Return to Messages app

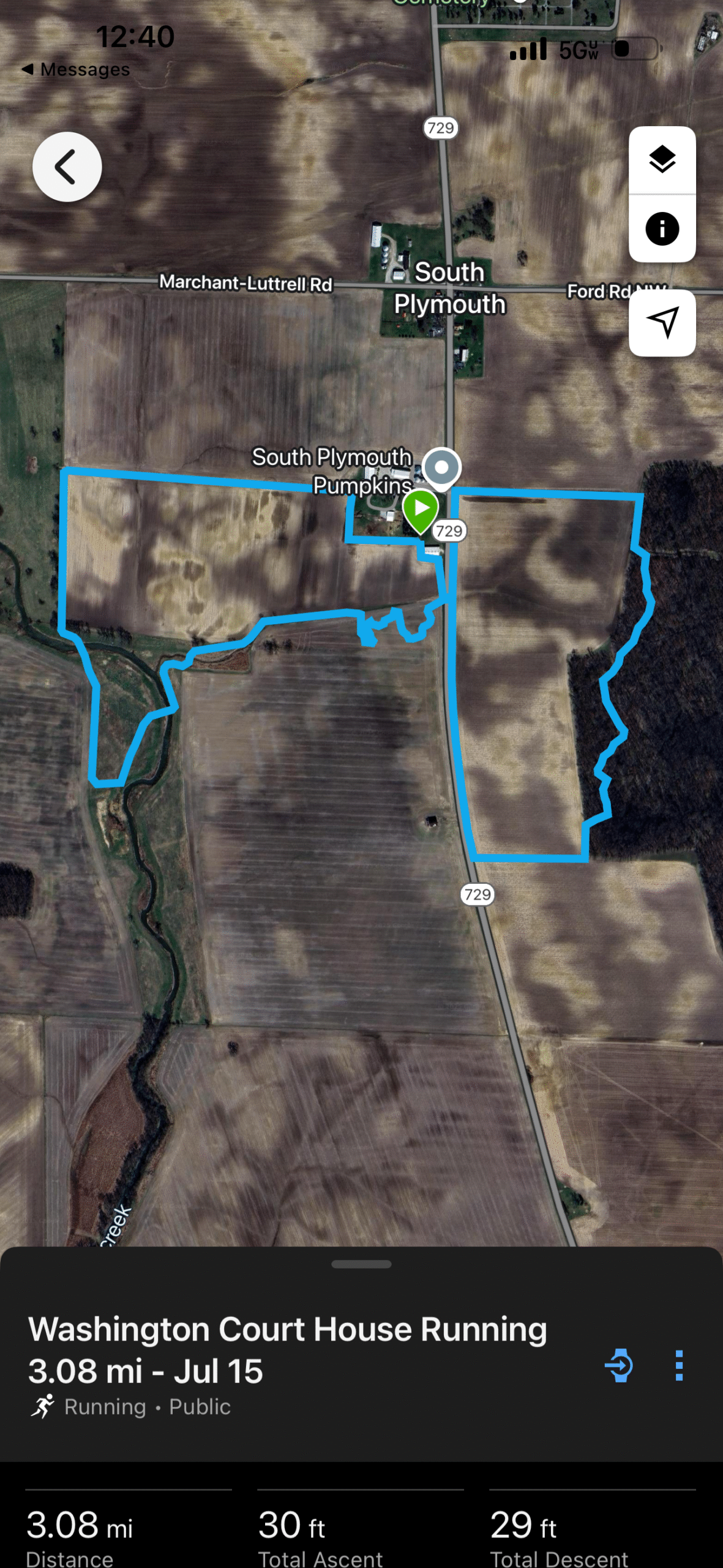point(77,69)
